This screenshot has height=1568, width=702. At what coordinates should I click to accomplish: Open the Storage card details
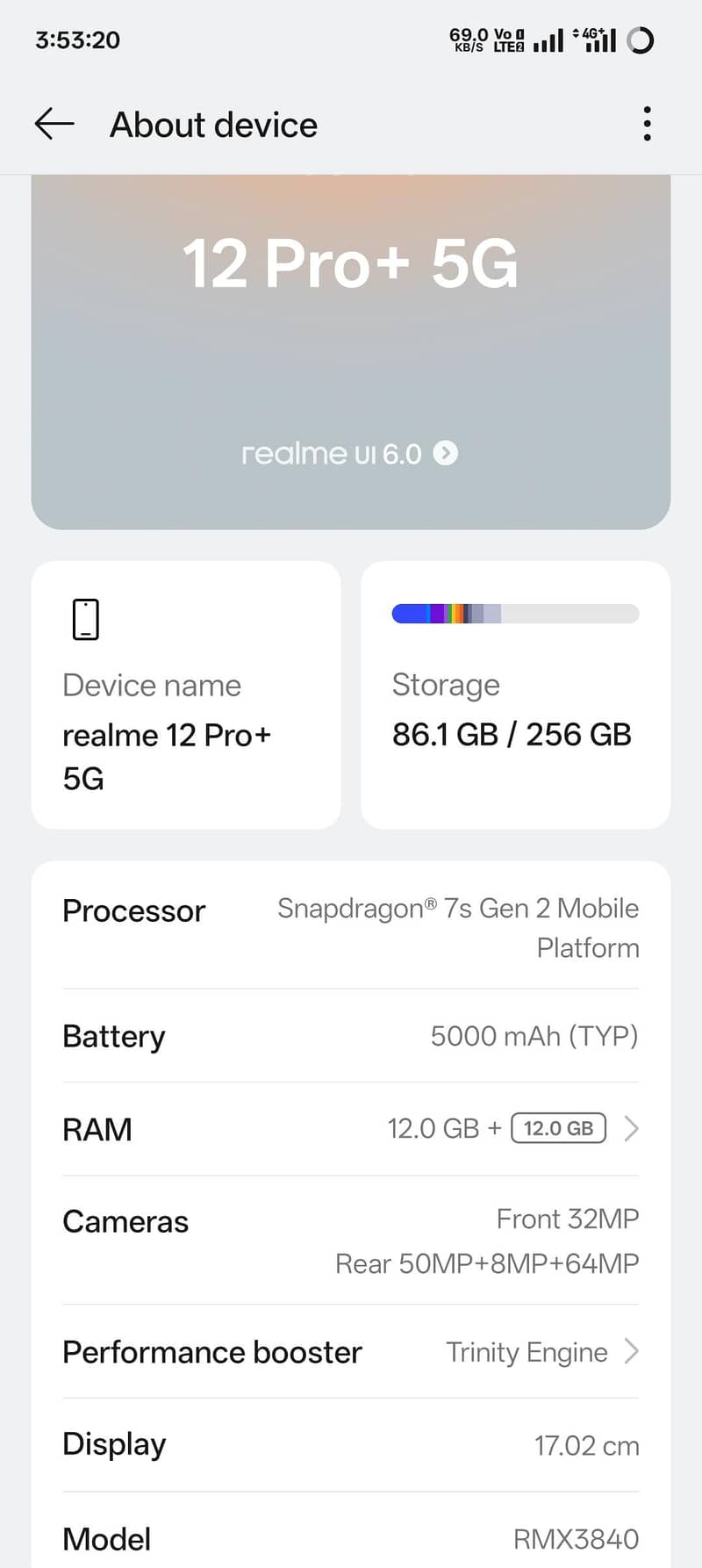pos(514,694)
